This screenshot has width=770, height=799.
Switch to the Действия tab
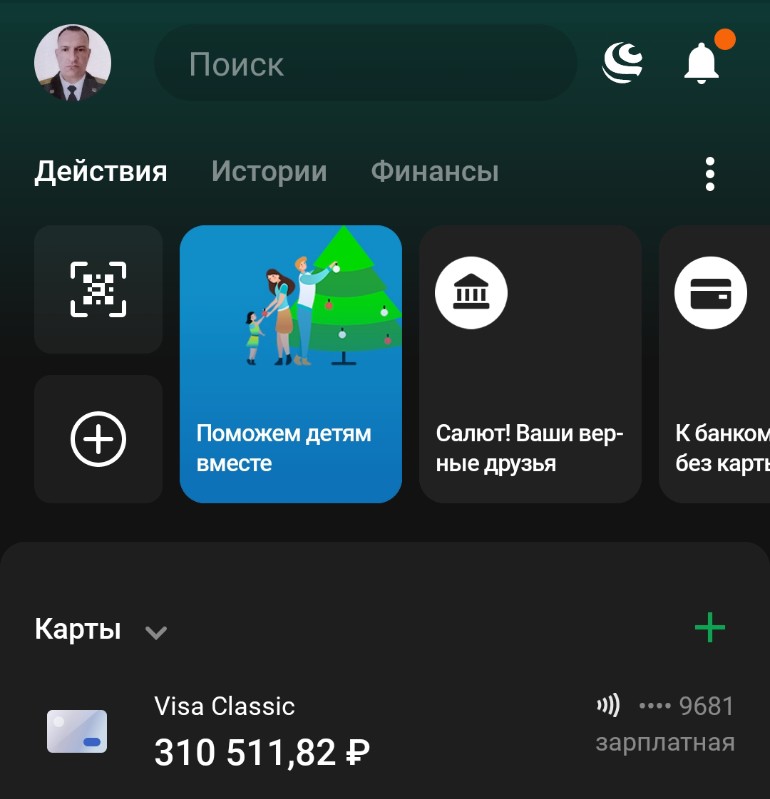[100, 172]
